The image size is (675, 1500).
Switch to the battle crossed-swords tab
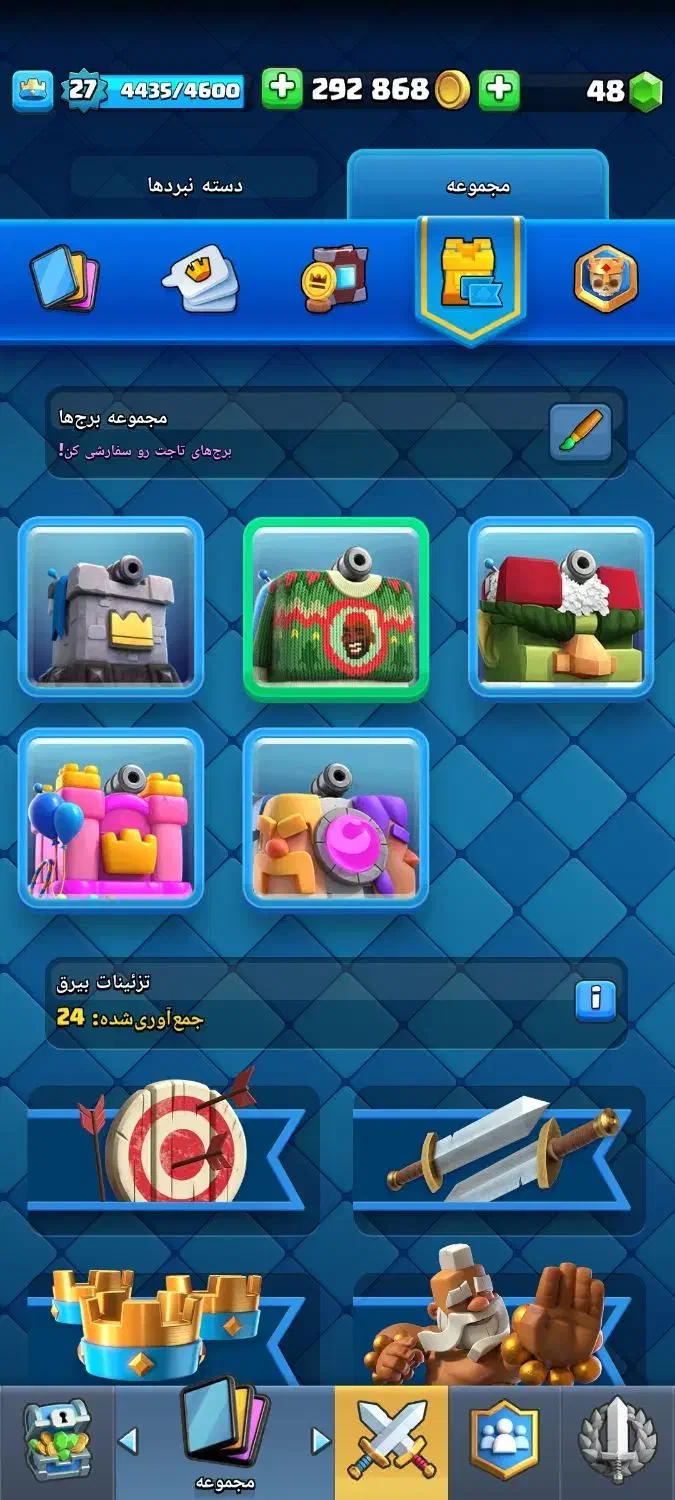pyautogui.click(x=391, y=1442)
